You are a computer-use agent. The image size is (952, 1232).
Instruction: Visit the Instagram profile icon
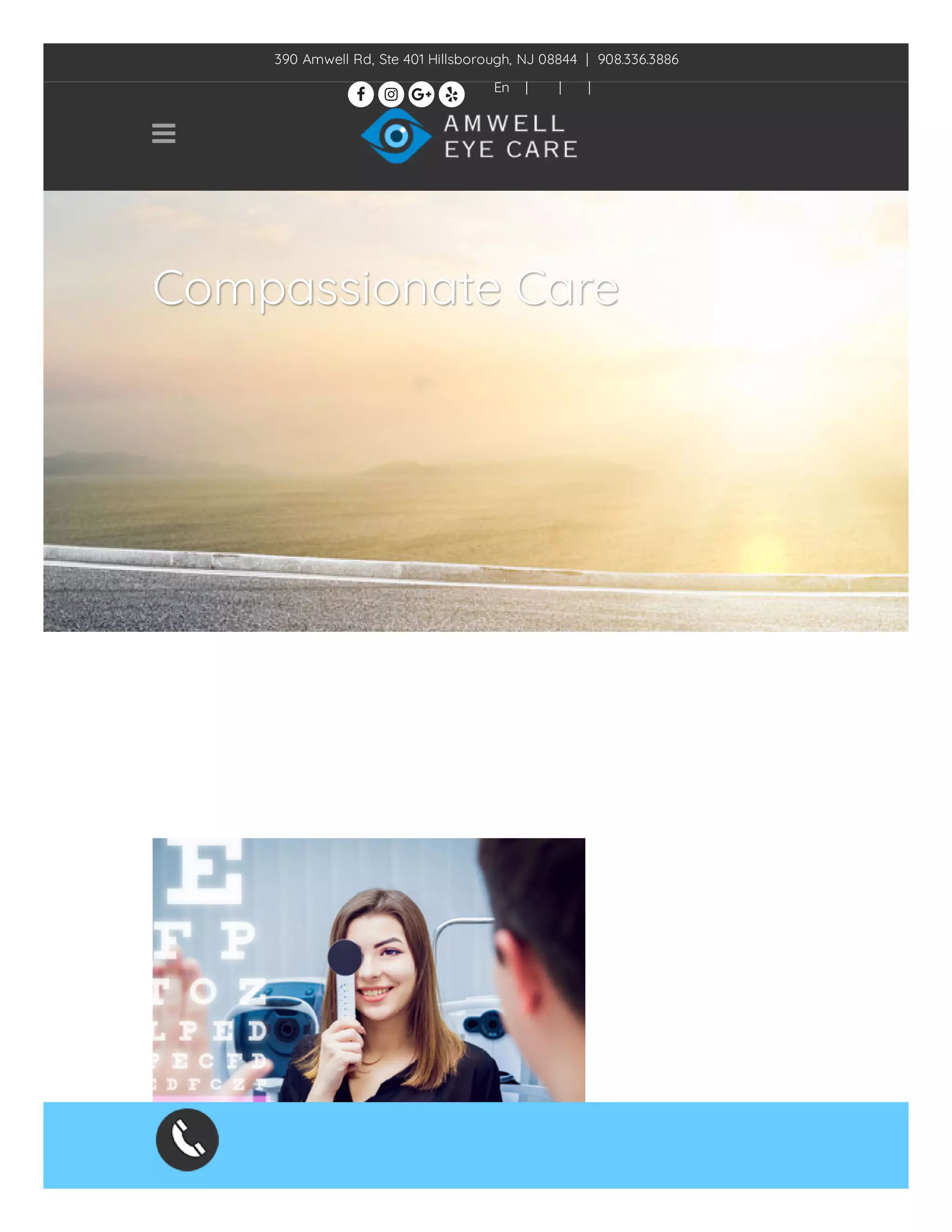391,94
